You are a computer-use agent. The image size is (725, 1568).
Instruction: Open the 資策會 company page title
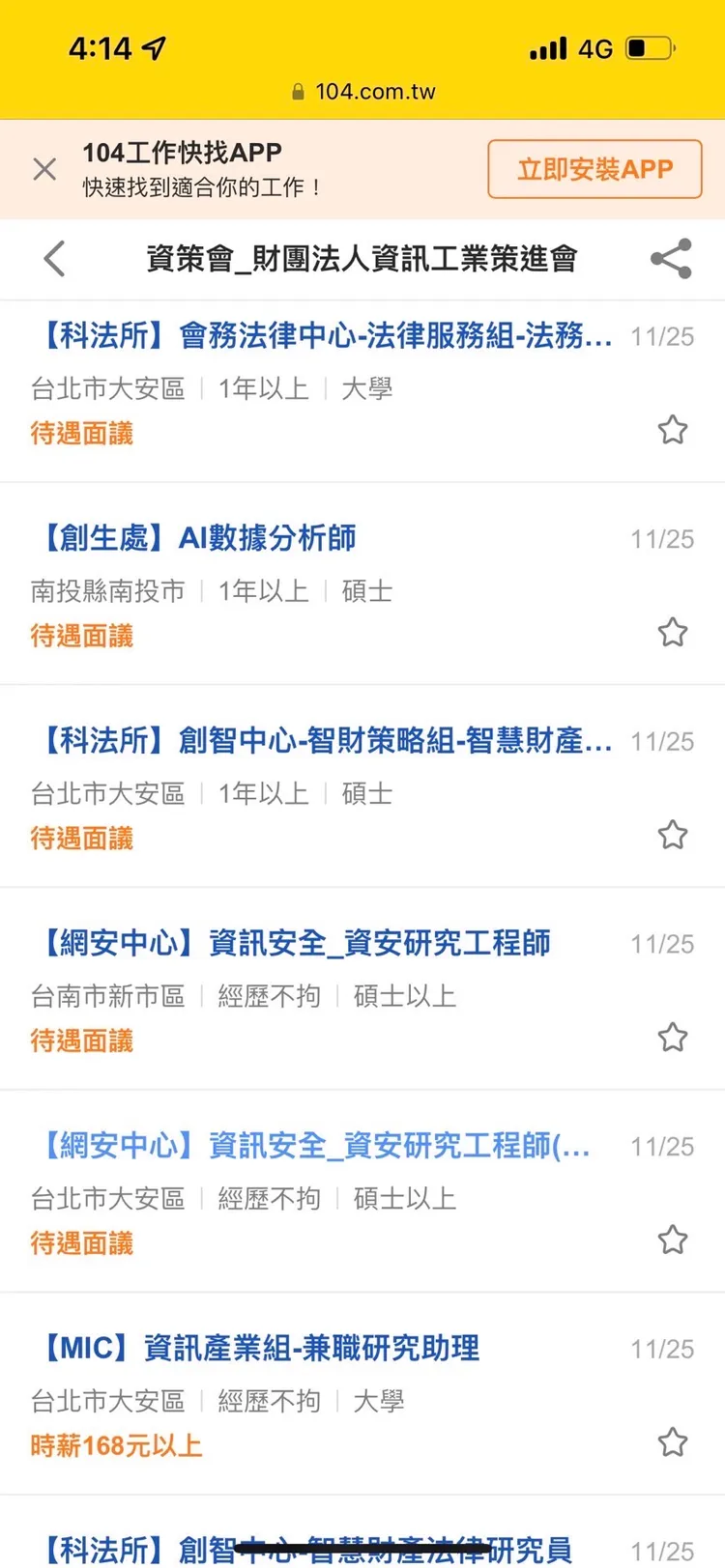click(x=362, y=258)
